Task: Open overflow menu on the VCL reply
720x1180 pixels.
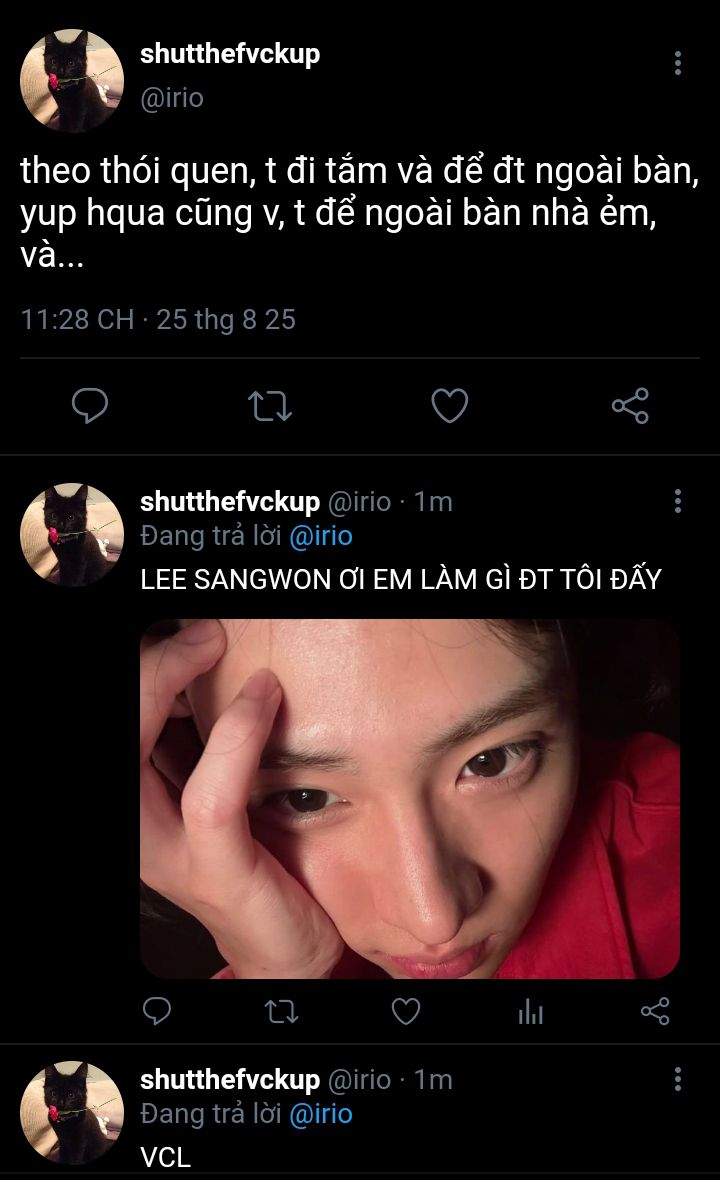Action: point(677,1079)
